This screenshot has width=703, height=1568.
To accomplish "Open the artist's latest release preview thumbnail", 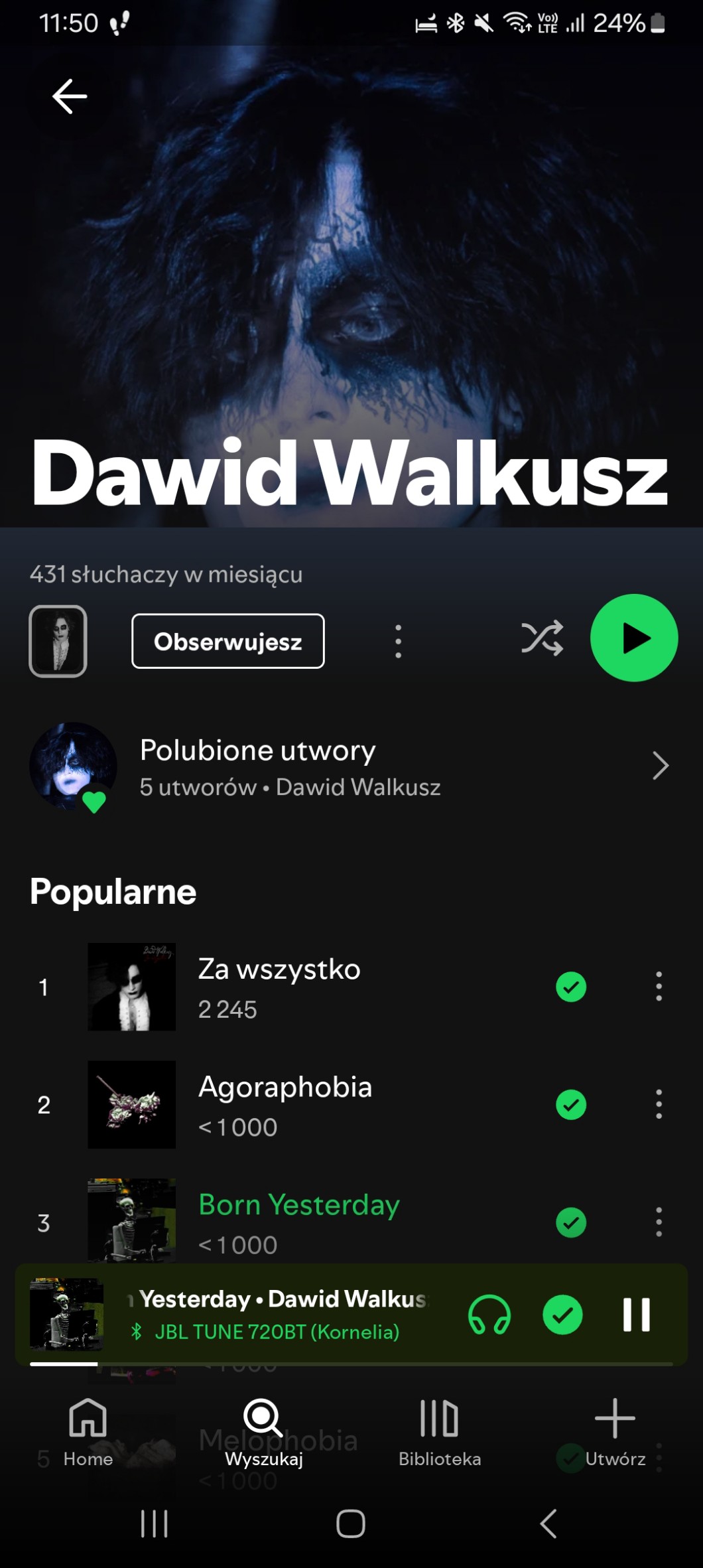I will coord(58,641).
